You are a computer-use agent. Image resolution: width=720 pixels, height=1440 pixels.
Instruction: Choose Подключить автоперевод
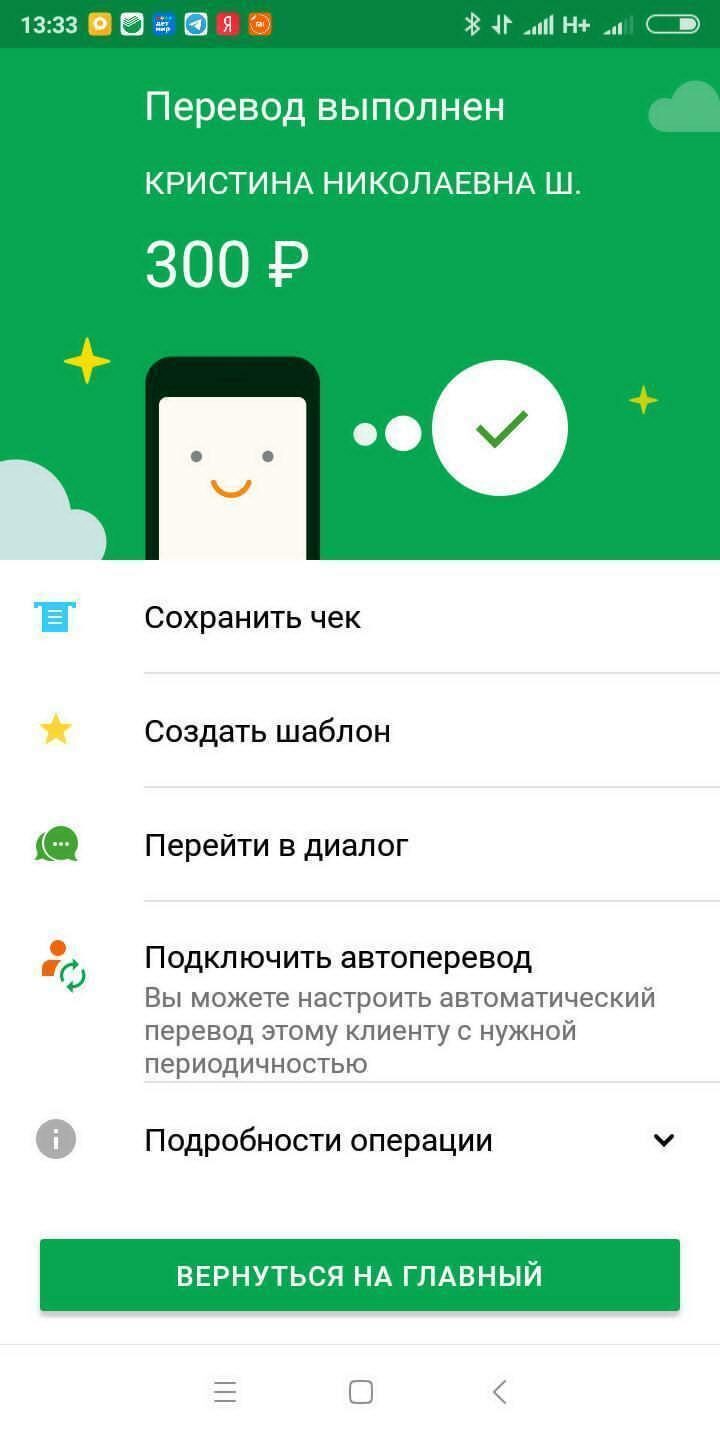[360, 992]
